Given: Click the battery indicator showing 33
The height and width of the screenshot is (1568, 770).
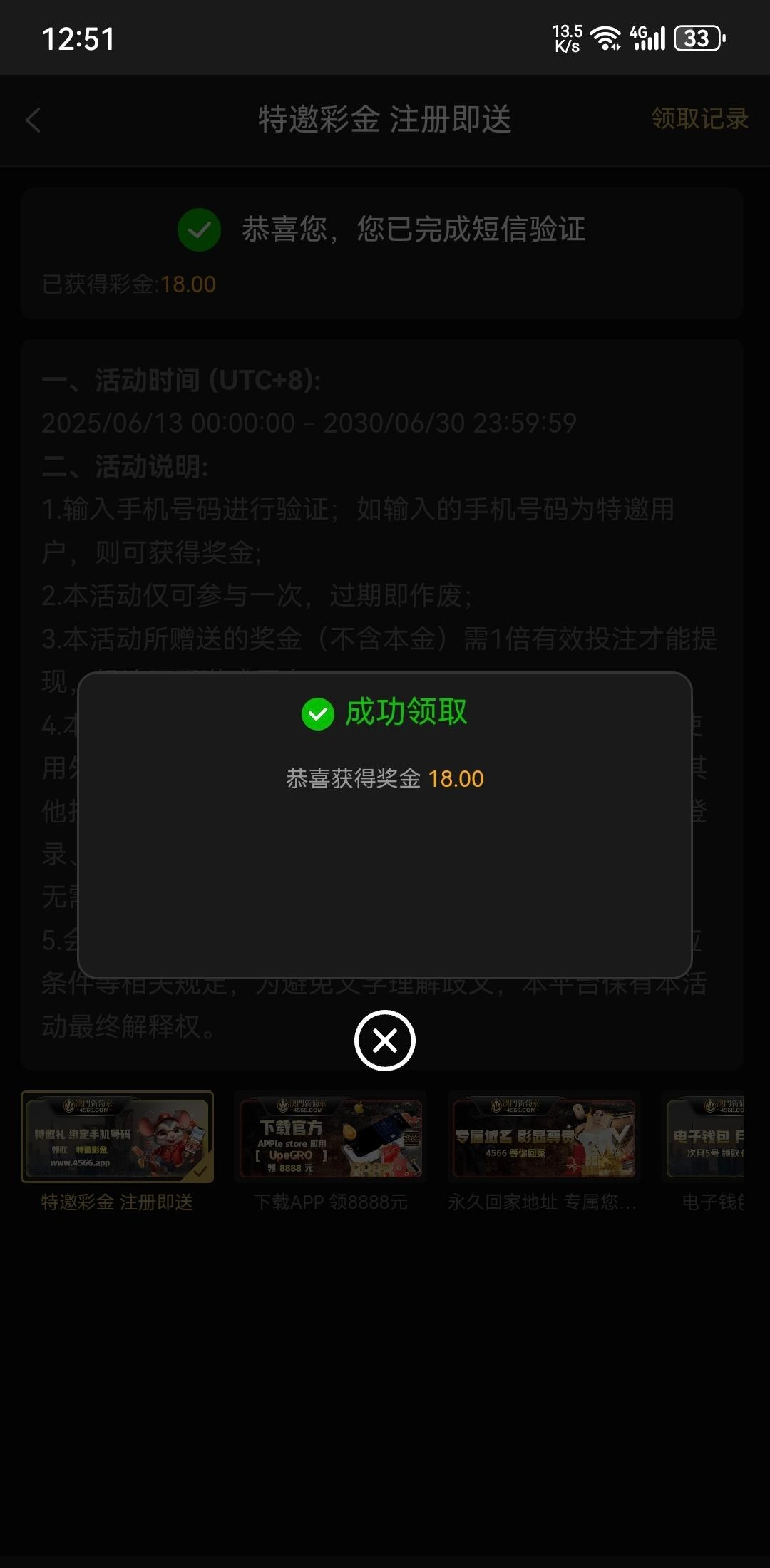Looking at the screenshot, I should [694, 39].
